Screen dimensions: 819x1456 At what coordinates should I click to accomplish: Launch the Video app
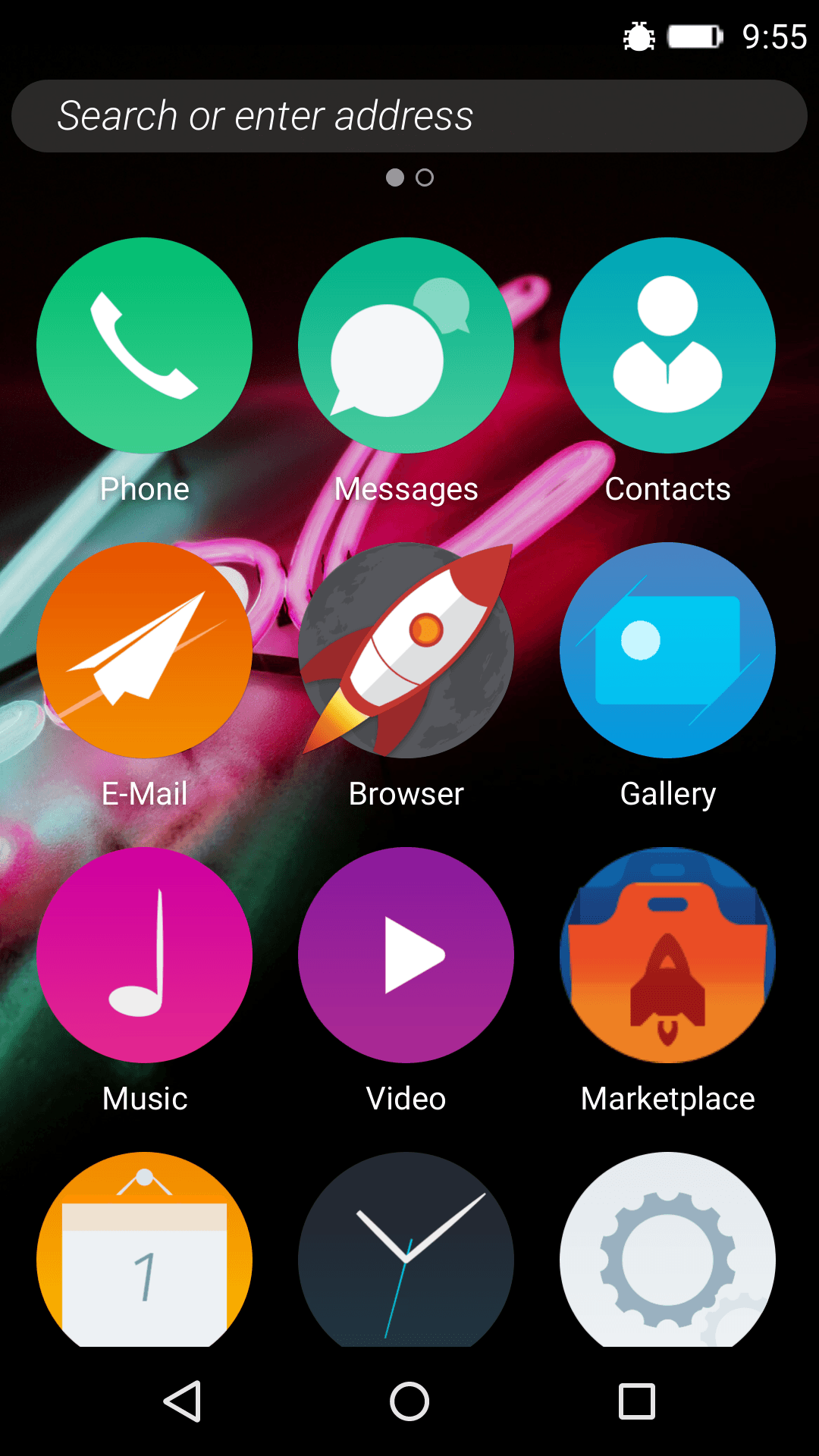pyautogui.click(x=406, y=955)
